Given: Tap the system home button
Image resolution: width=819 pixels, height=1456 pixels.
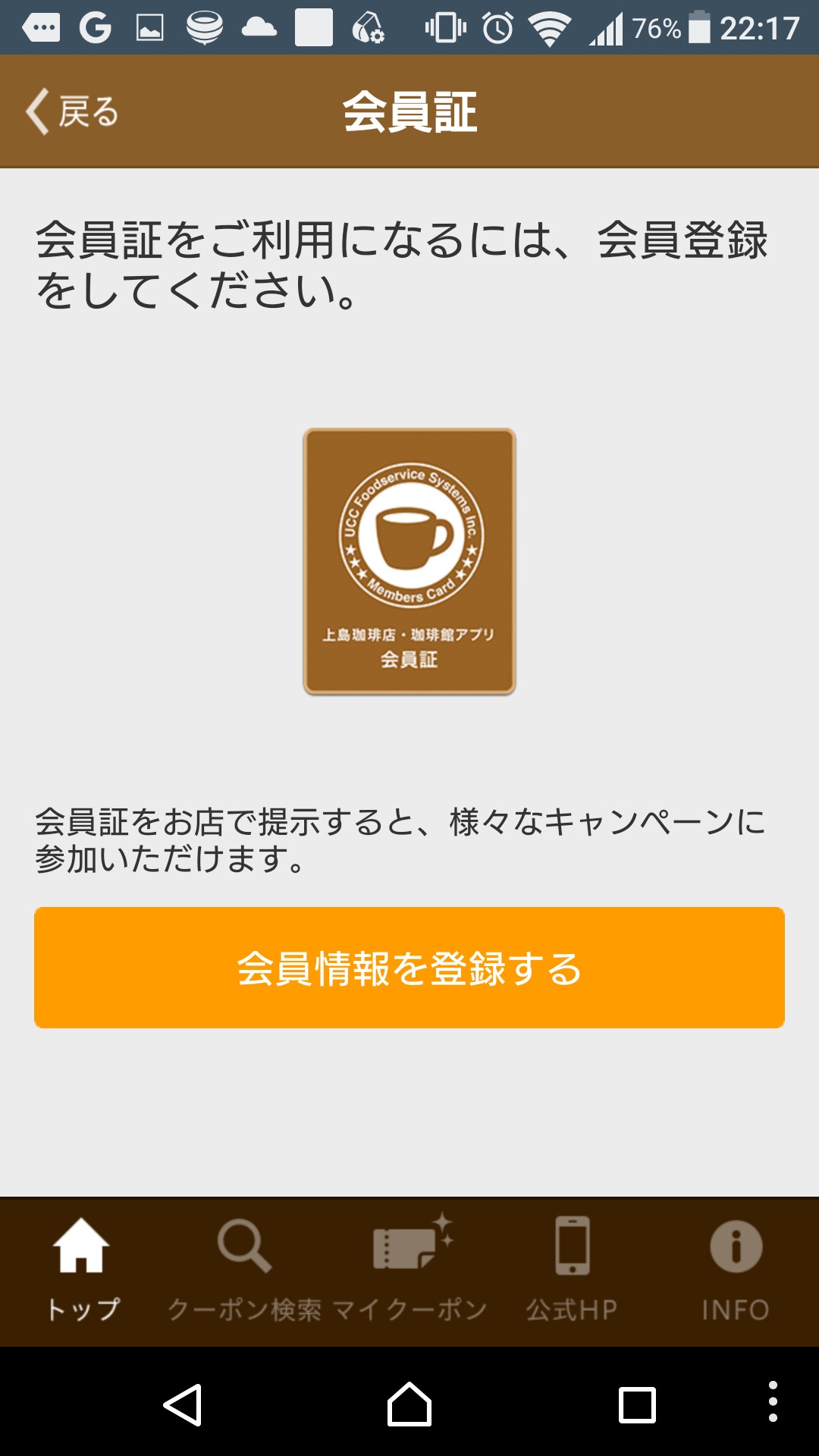Looking at the screenshot, I should [409, 1404].
